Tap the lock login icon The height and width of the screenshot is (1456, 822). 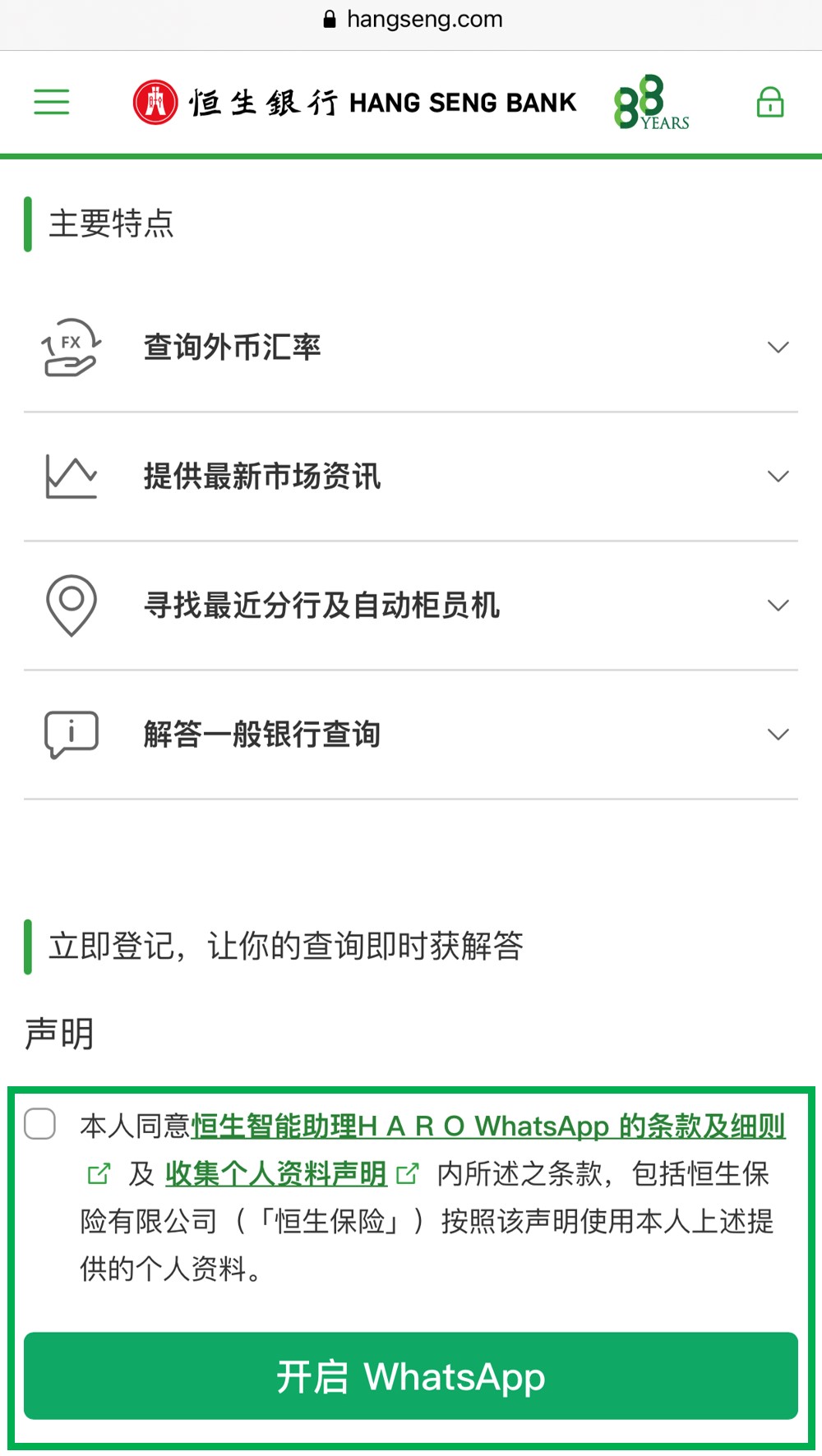click(769, 103)
